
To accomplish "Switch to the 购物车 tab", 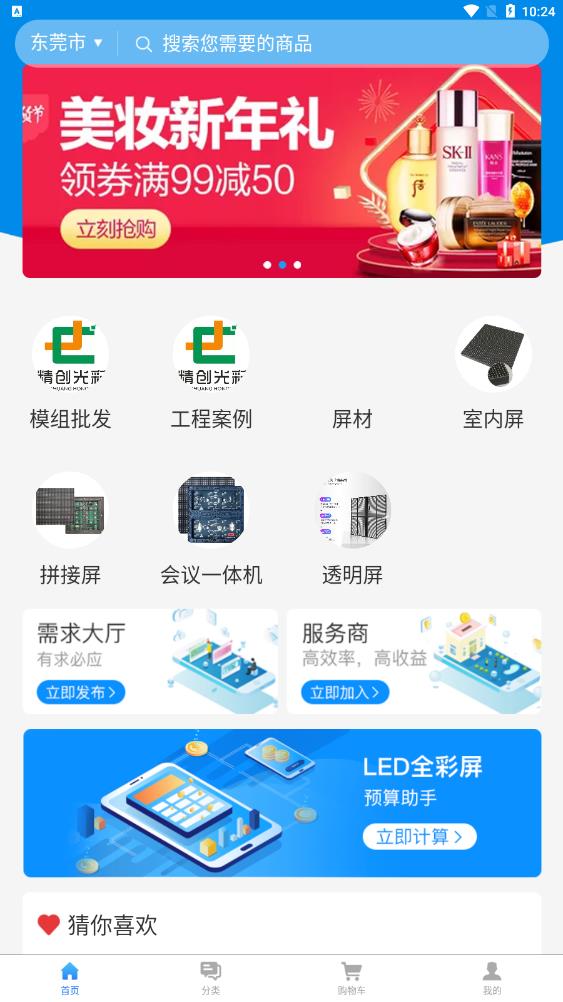I will [351, 978].
